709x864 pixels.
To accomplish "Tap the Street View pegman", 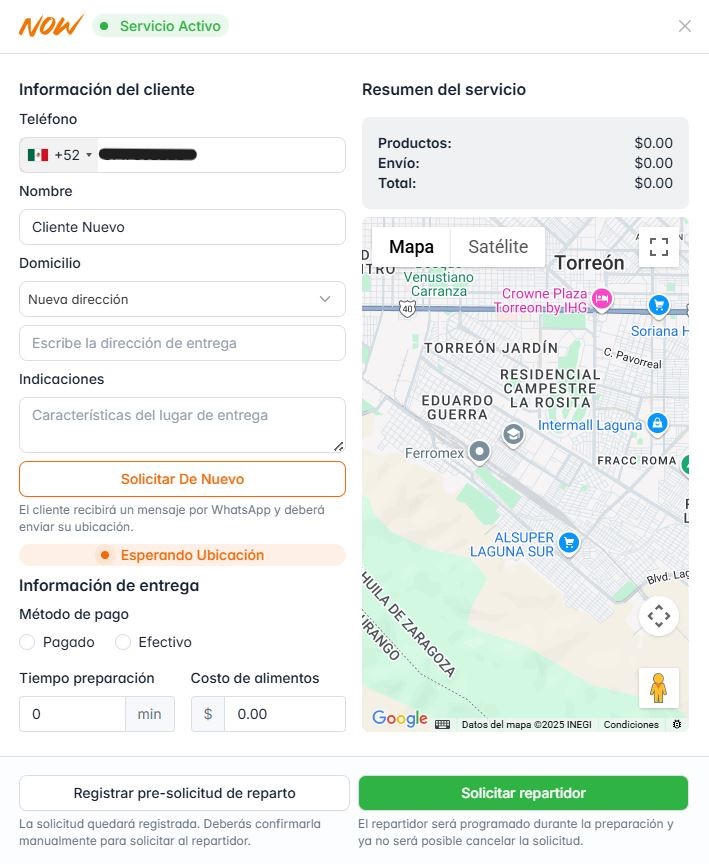I will pyautogui.click(x=659, y=688).
